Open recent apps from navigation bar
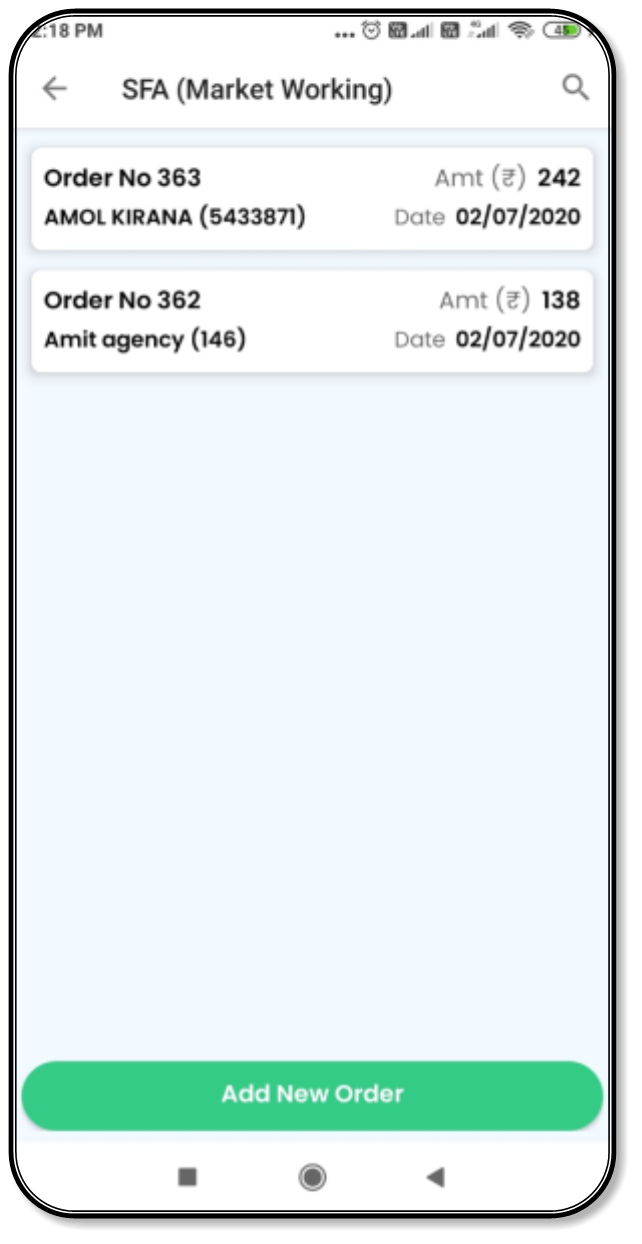Screen dimensions: 642x1244 (x=187, y=1177)
